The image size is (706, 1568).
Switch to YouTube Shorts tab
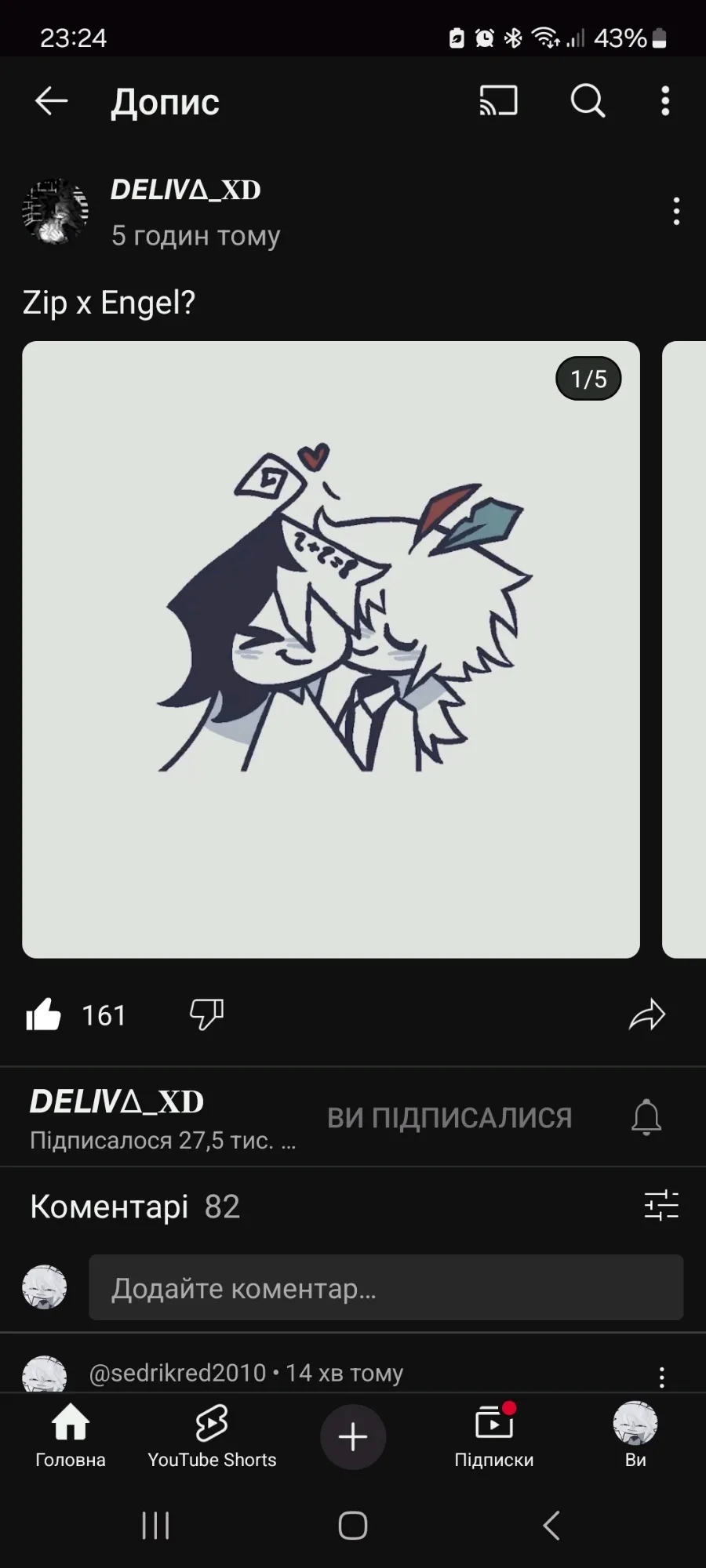212,1436
